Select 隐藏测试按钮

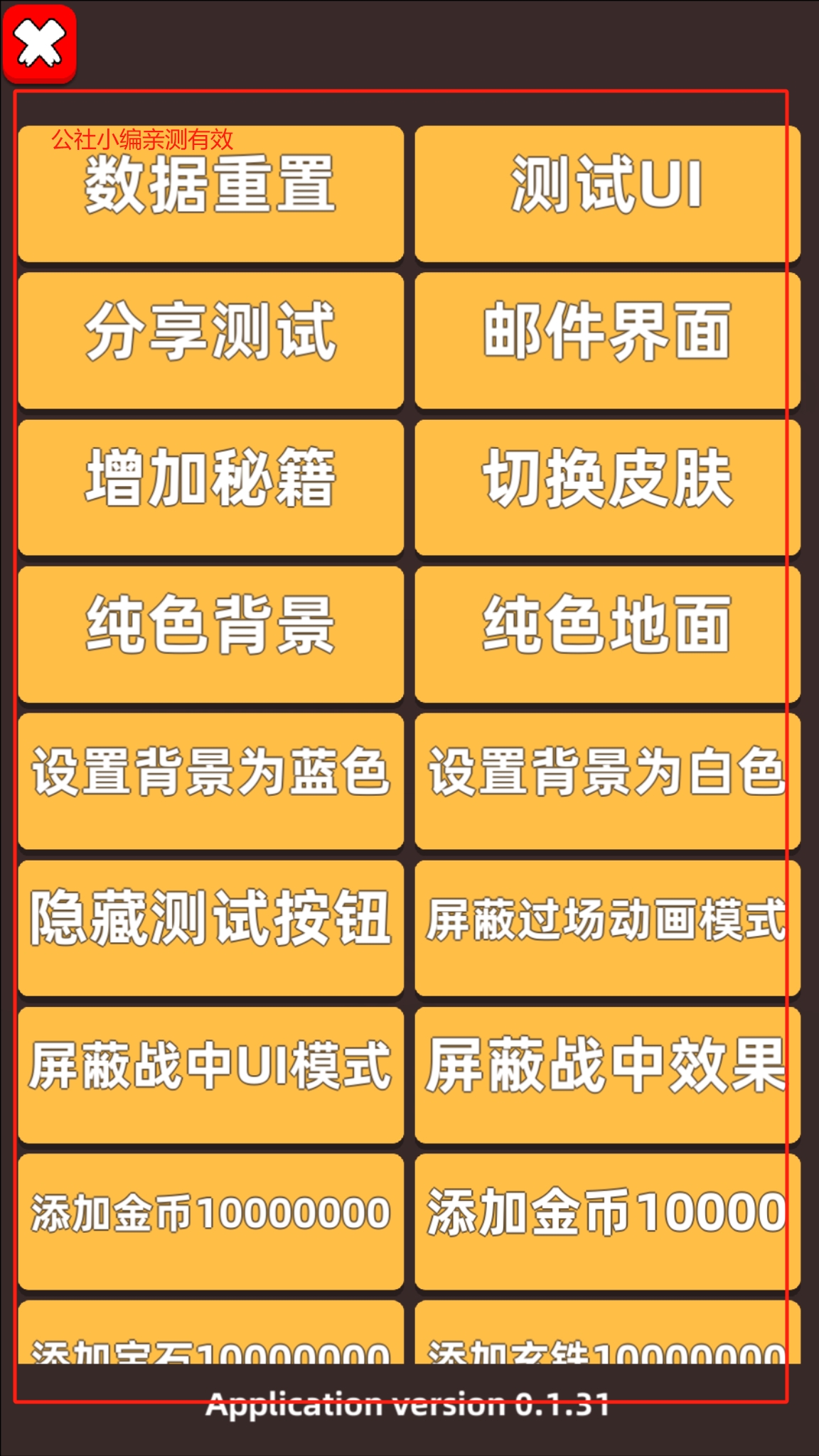(x=210, y=928)
